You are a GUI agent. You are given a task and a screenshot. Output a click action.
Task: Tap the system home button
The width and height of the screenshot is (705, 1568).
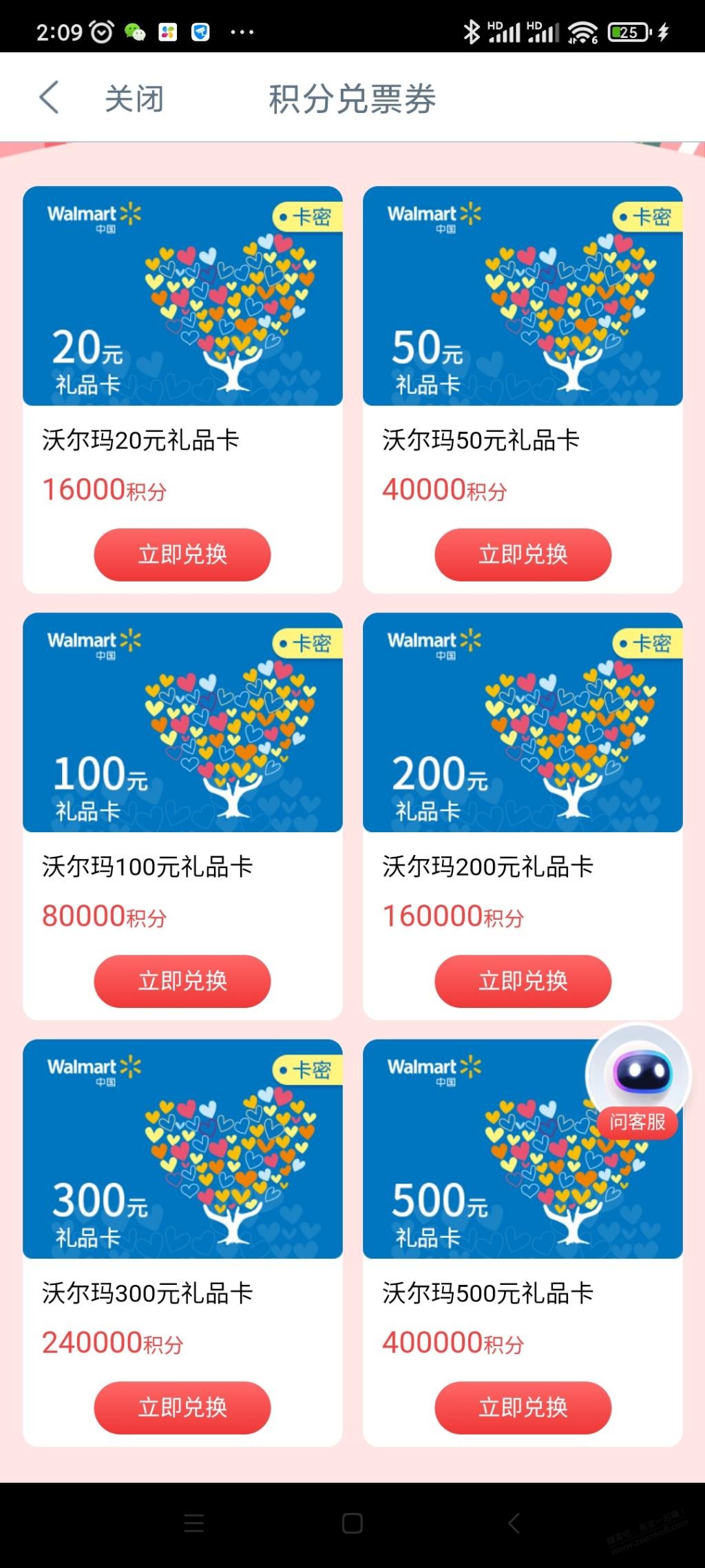[352, 1523]
